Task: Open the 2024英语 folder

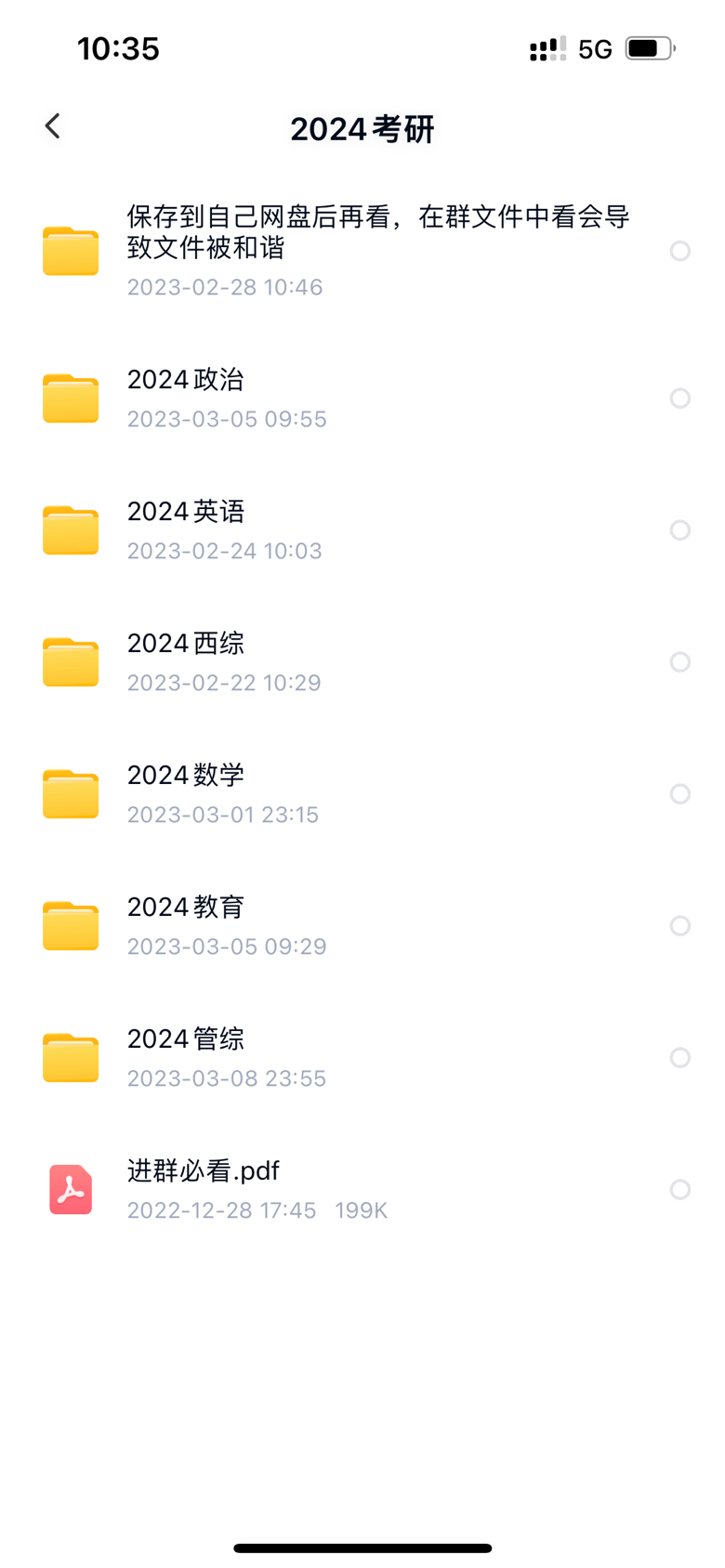Action: (362, 530)
